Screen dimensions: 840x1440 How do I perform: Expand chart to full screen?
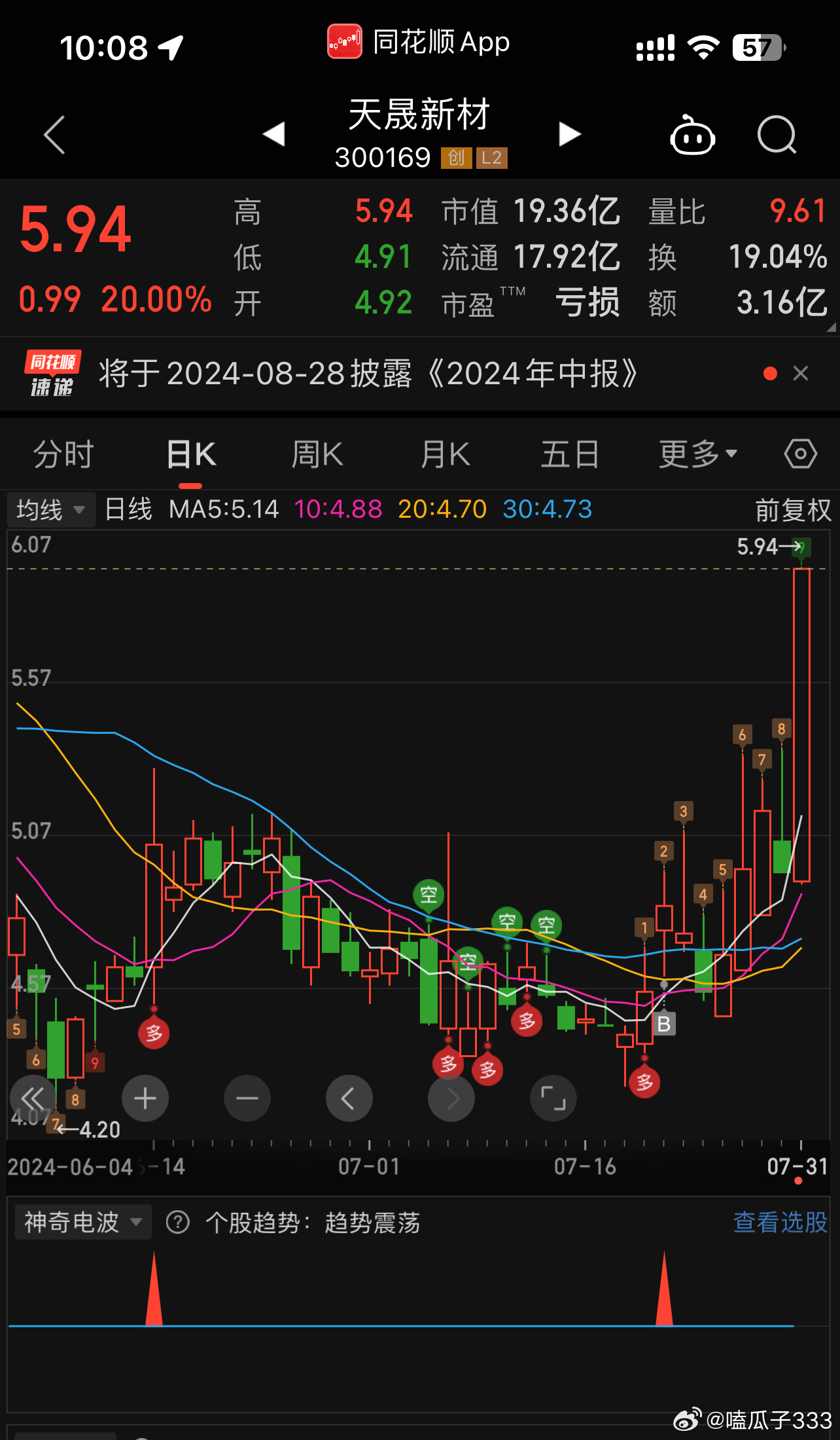[x=553, y=1098]
